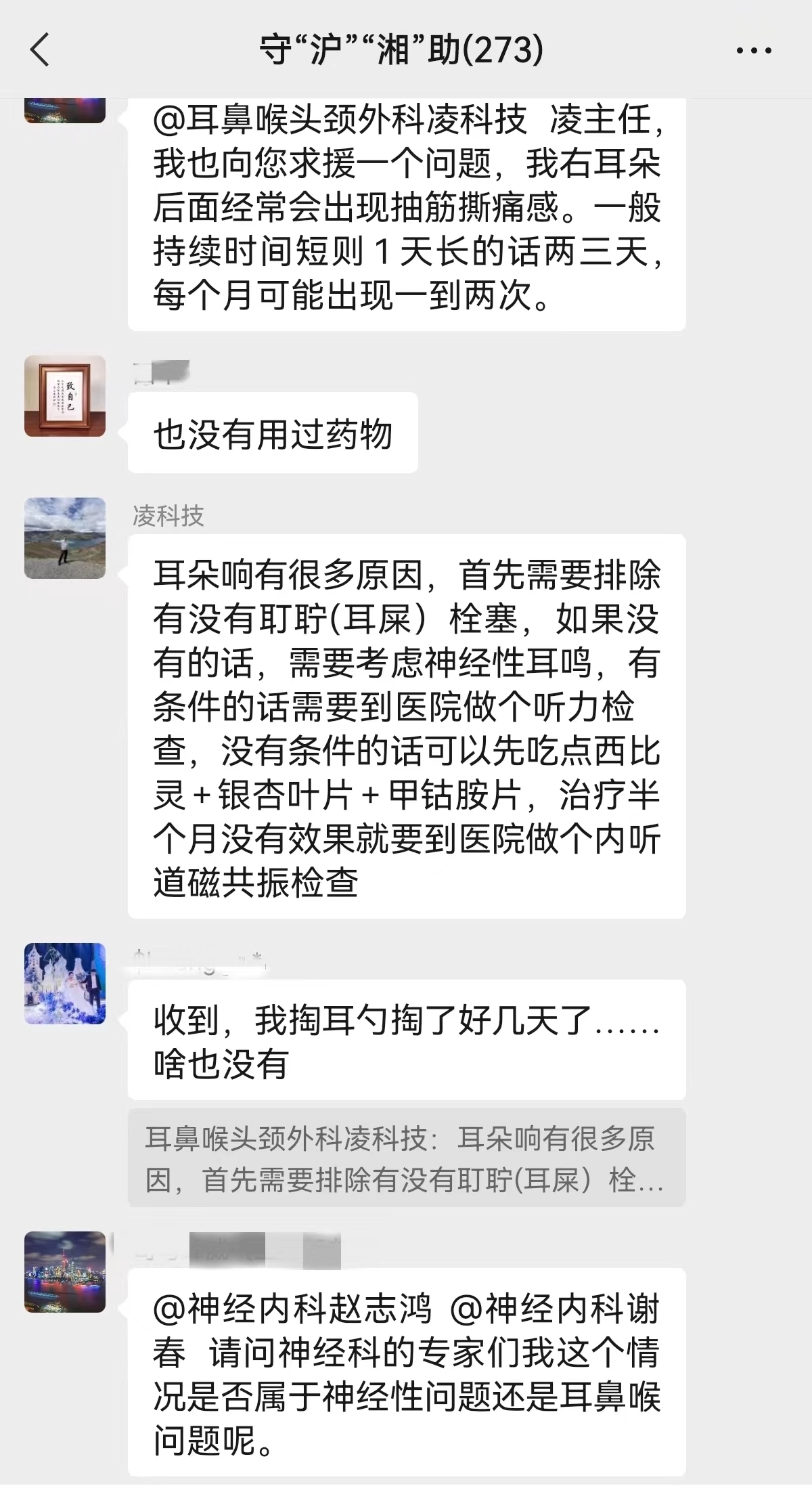Open the group chat options menu
Viewport: 812px width, 1488px height.
point(753,50)
